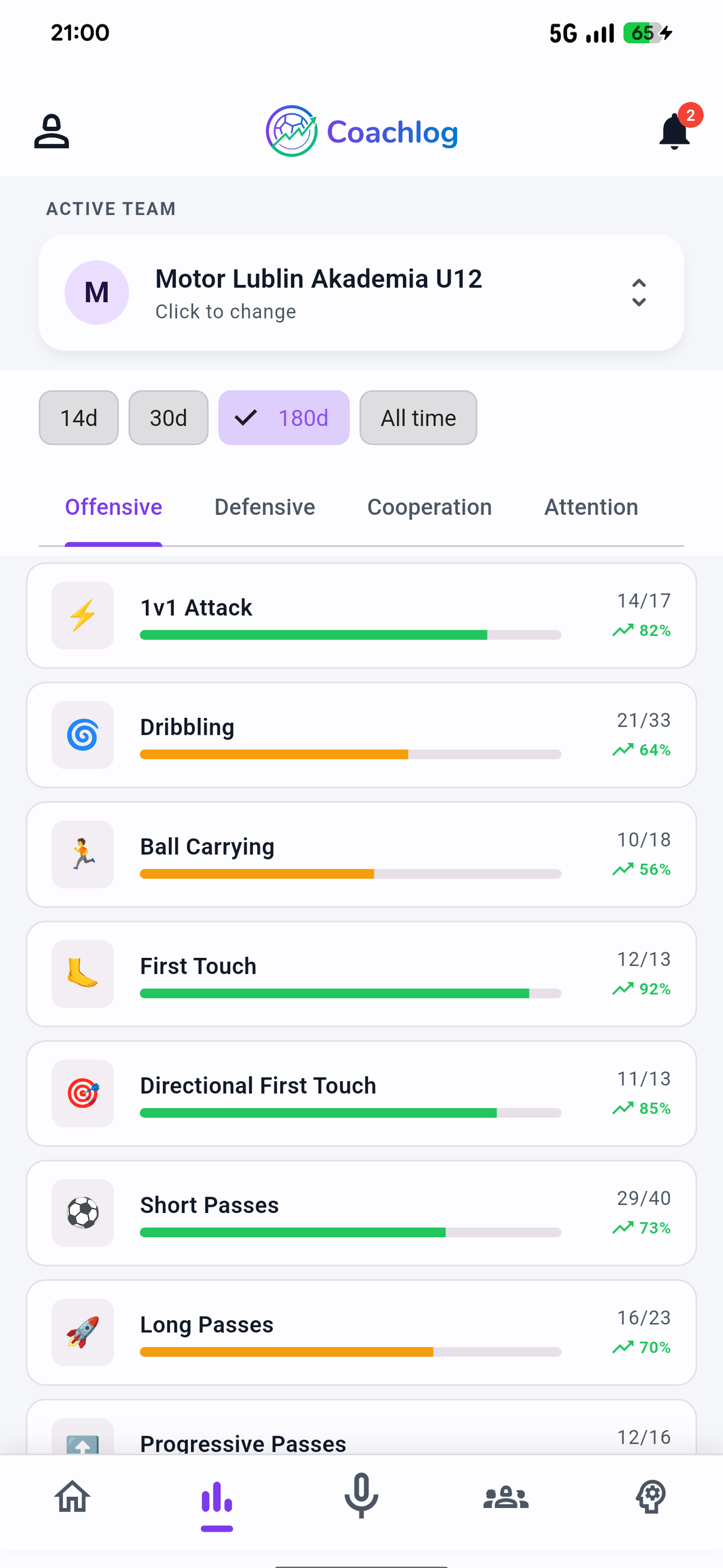
Task: Open the Ball Carrying stat card
Action: tap(361, 854)
